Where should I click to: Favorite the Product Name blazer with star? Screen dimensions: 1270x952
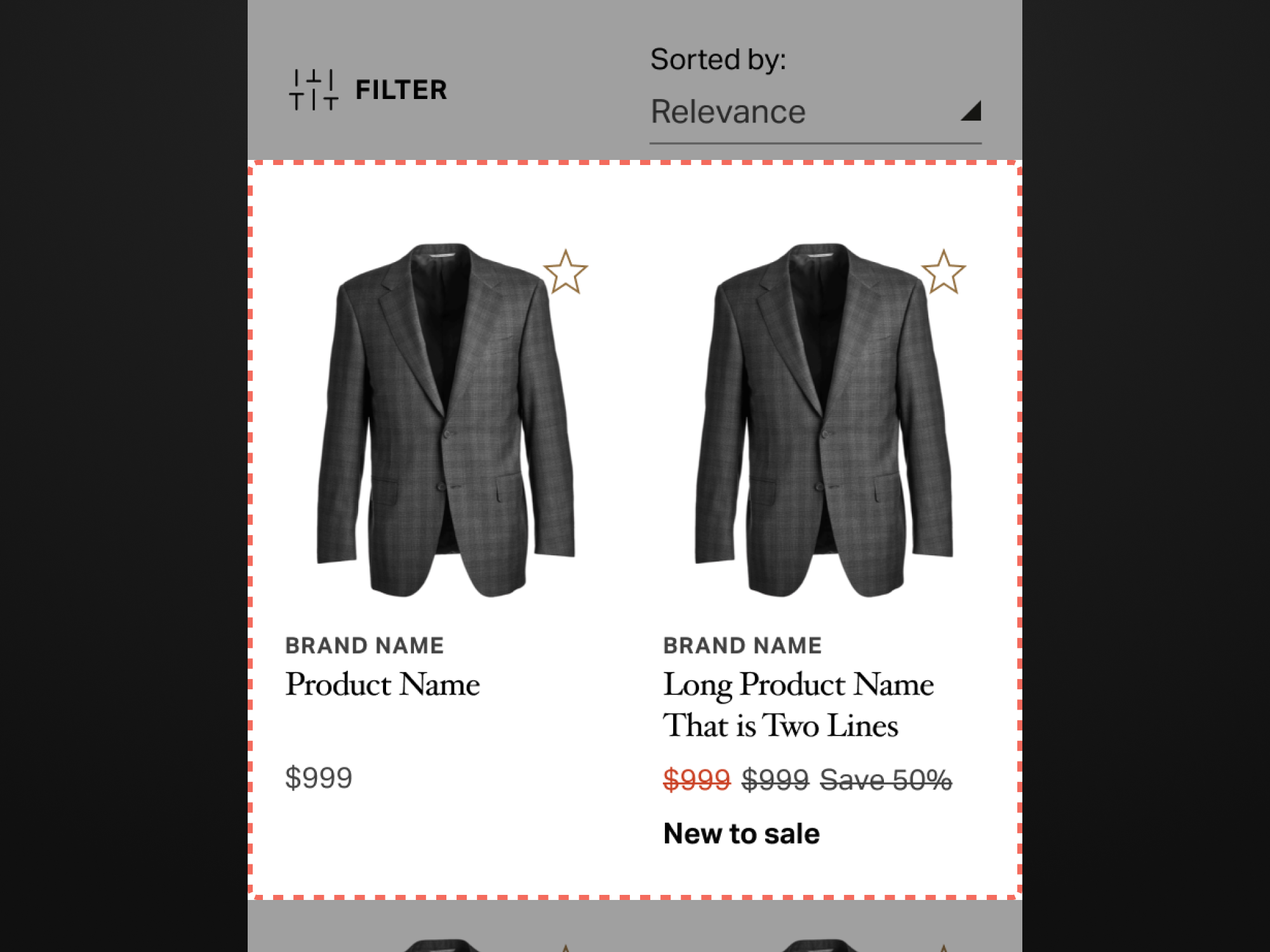565,273
